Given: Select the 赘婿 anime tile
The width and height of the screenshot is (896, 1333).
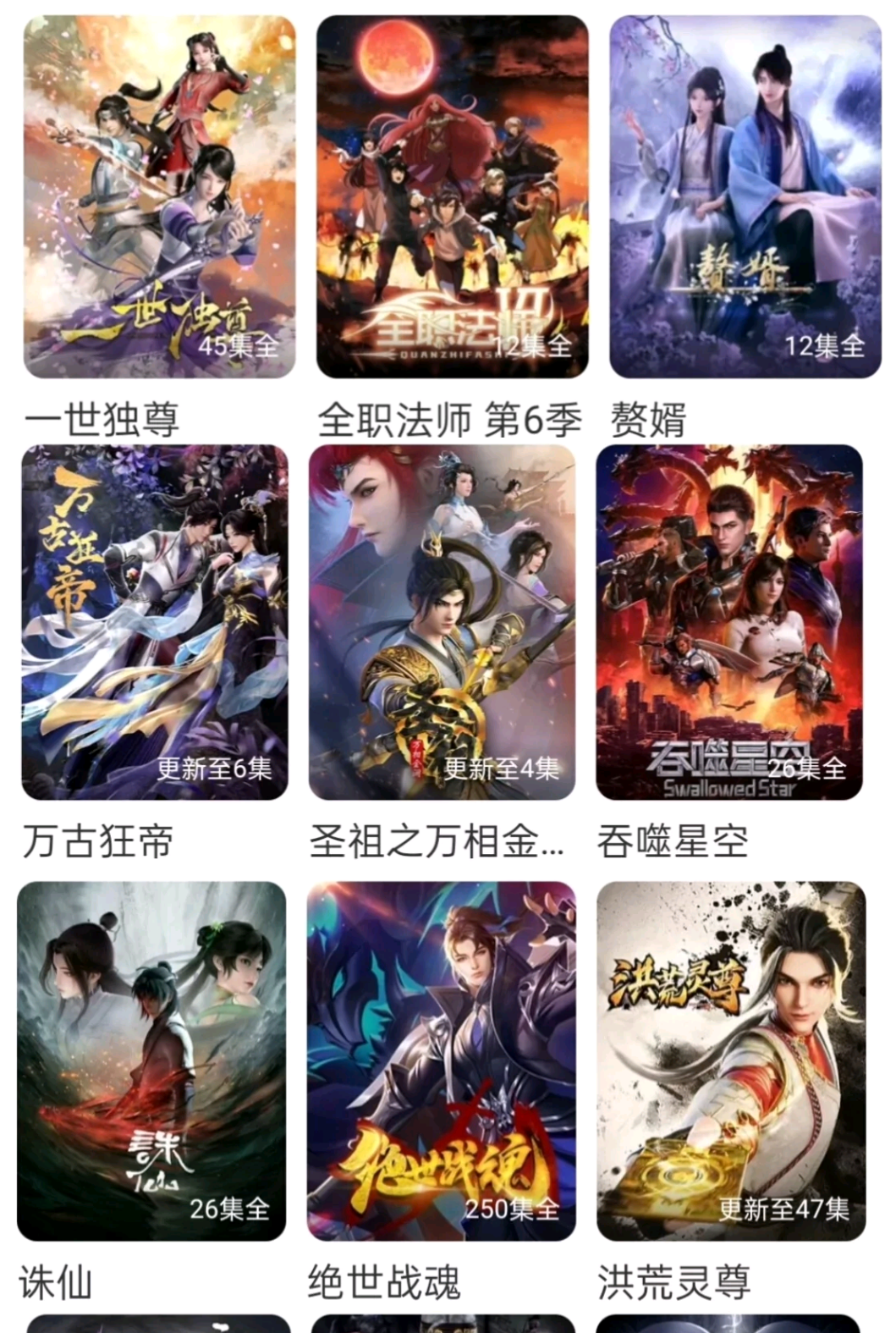Looking at the screenshot, I should (x=745, y=196).
